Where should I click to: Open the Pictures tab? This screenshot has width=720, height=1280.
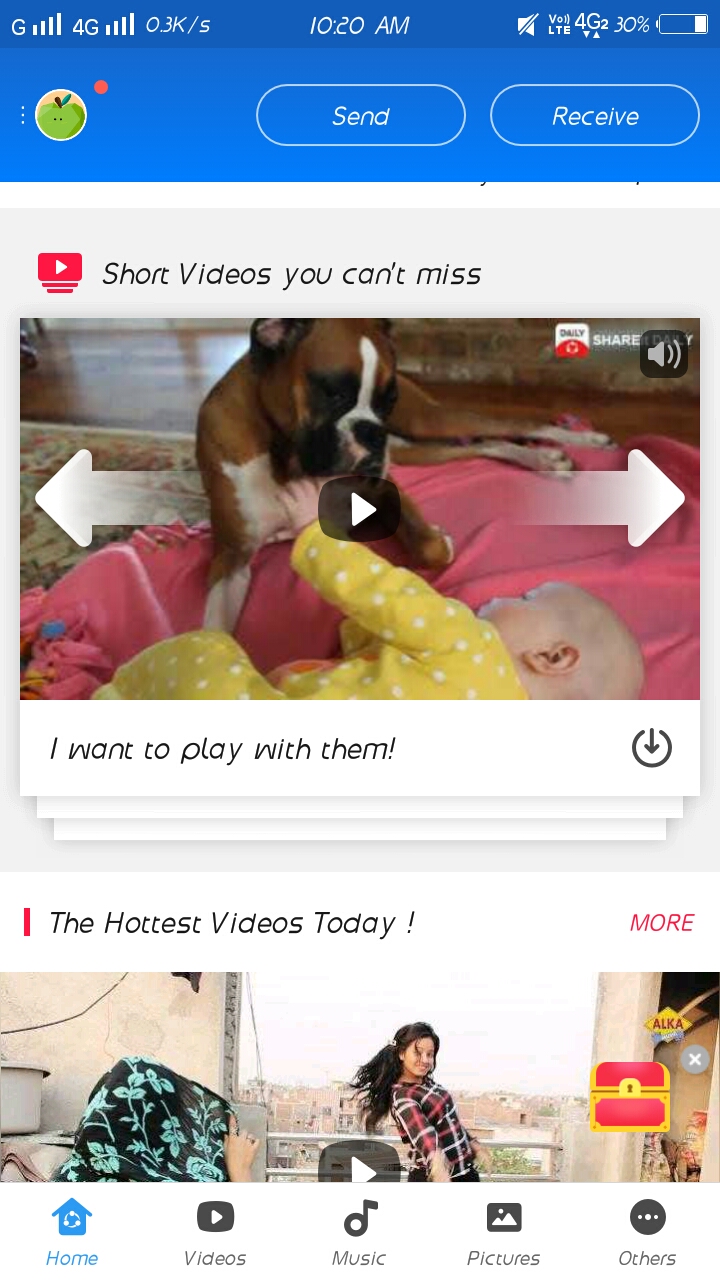503,1233
